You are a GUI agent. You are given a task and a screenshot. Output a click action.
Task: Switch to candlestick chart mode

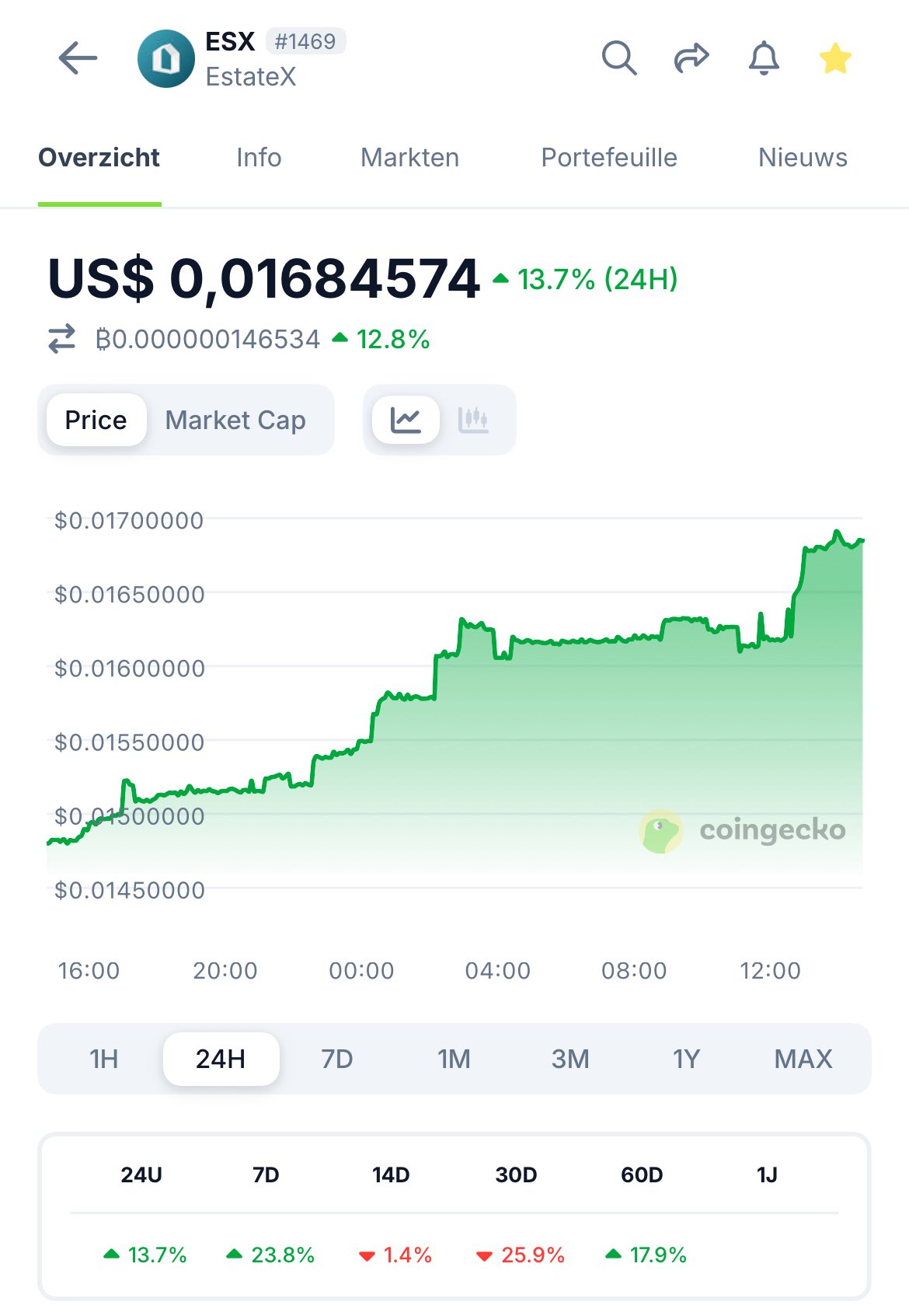click(473, 421)
